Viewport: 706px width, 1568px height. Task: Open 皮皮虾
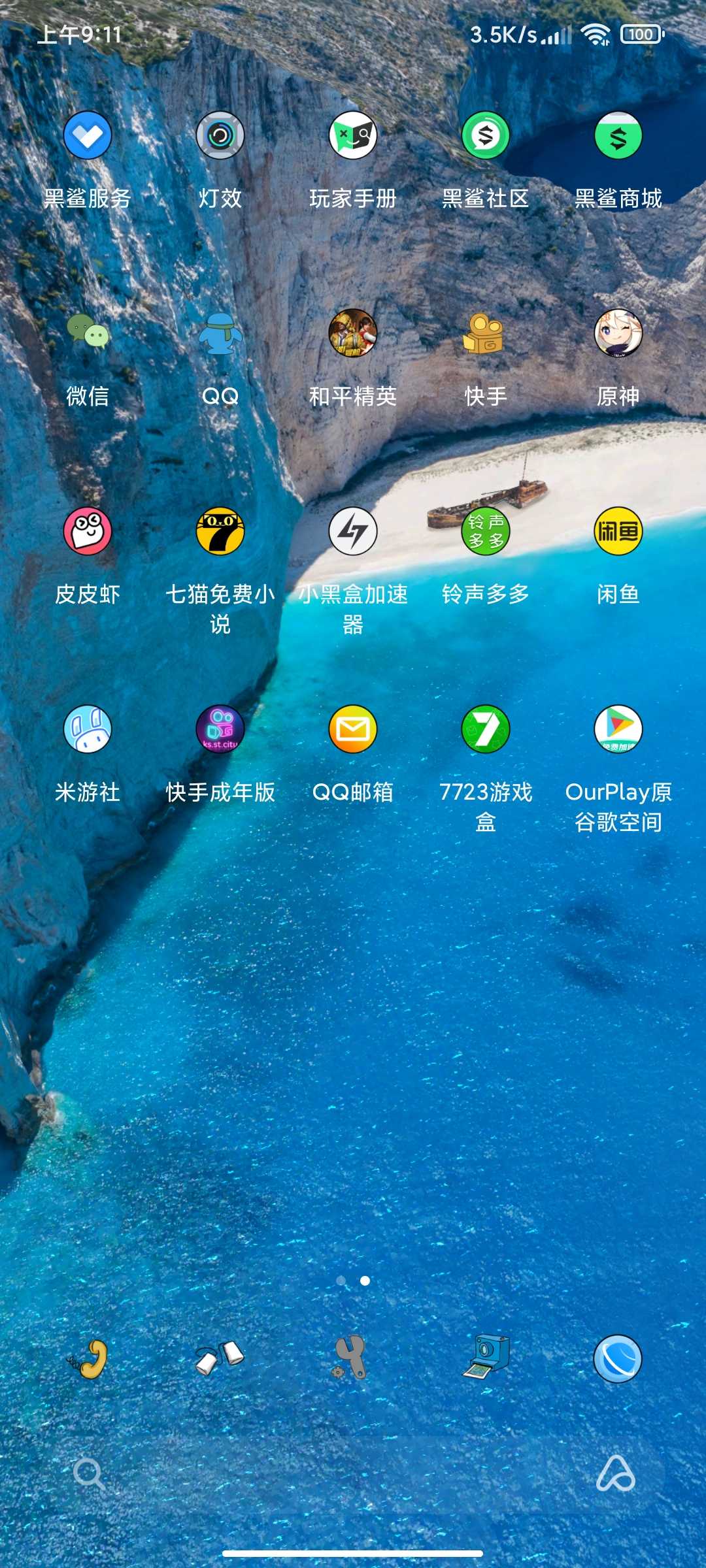pyautogui.click(x=88, y=532)
